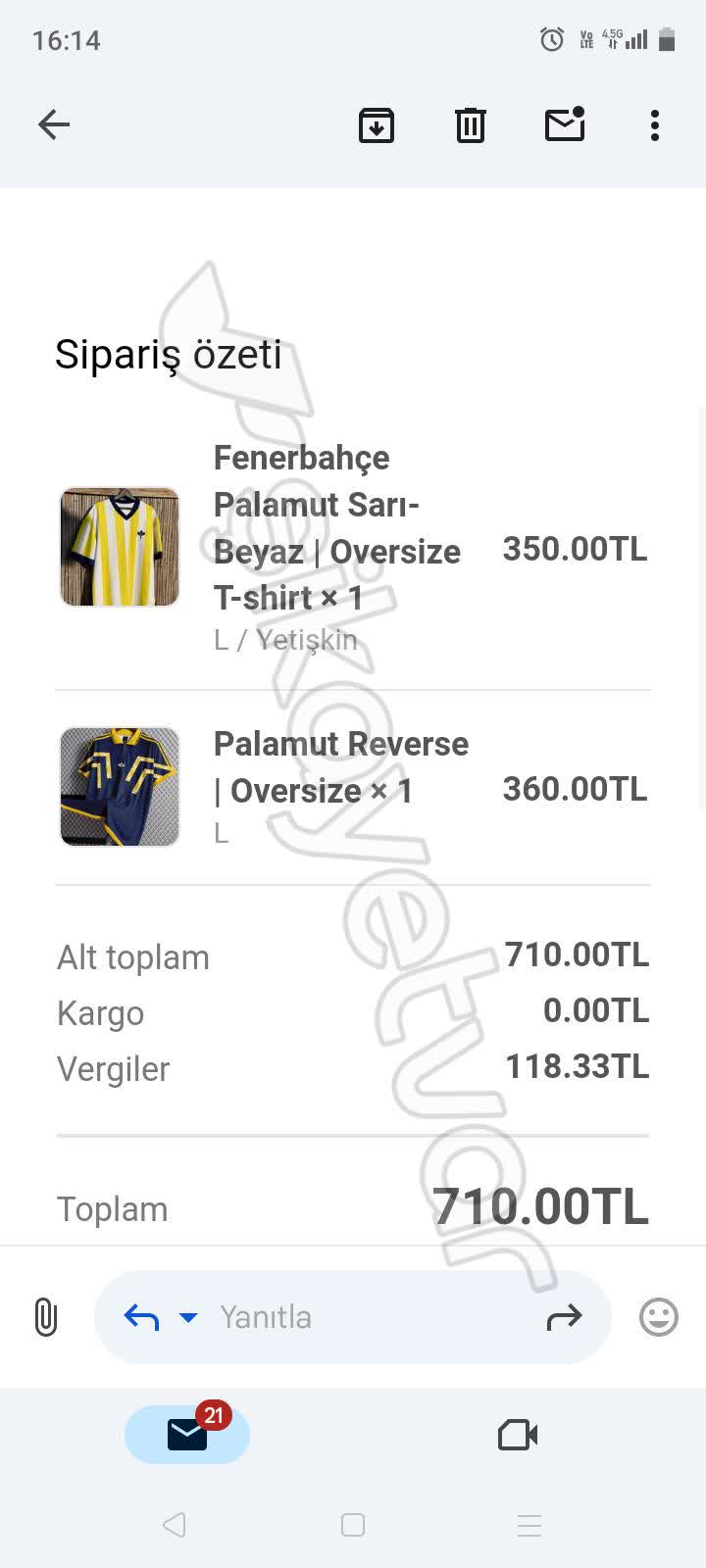Expand the reply options dropdown caret
Viewport: 706px width, 1568px height.
187,1317
